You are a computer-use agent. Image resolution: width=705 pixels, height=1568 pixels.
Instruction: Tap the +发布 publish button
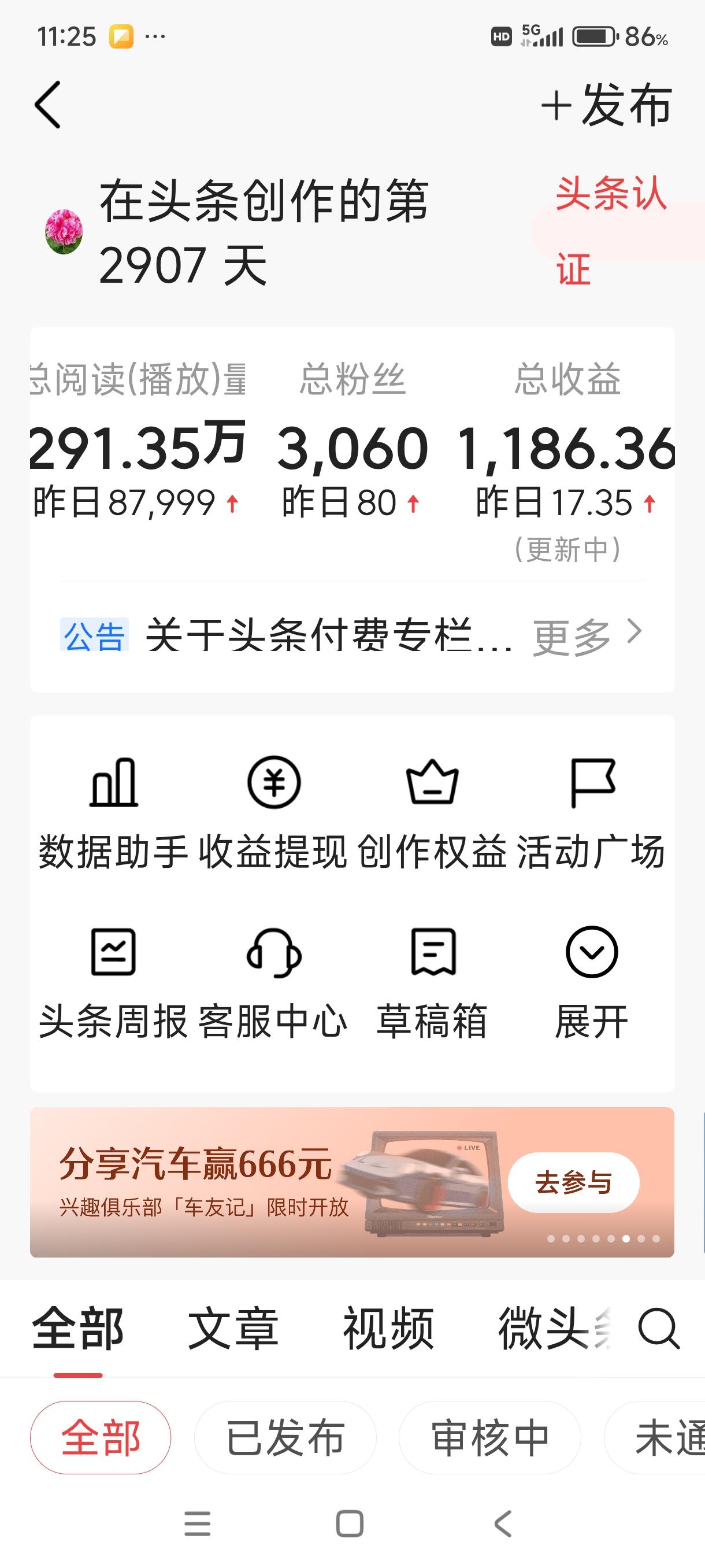pos(608,105)
